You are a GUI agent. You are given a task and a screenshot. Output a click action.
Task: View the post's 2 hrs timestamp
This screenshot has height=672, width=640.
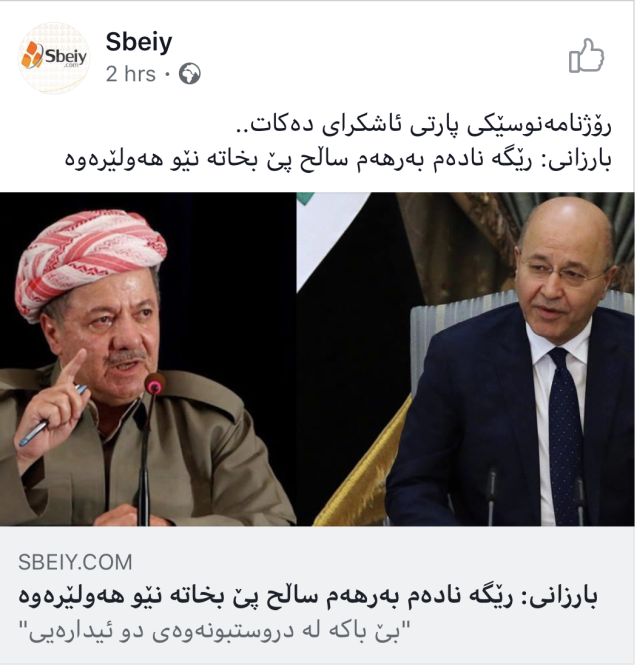pyautogui.click(x=130, y=74)
